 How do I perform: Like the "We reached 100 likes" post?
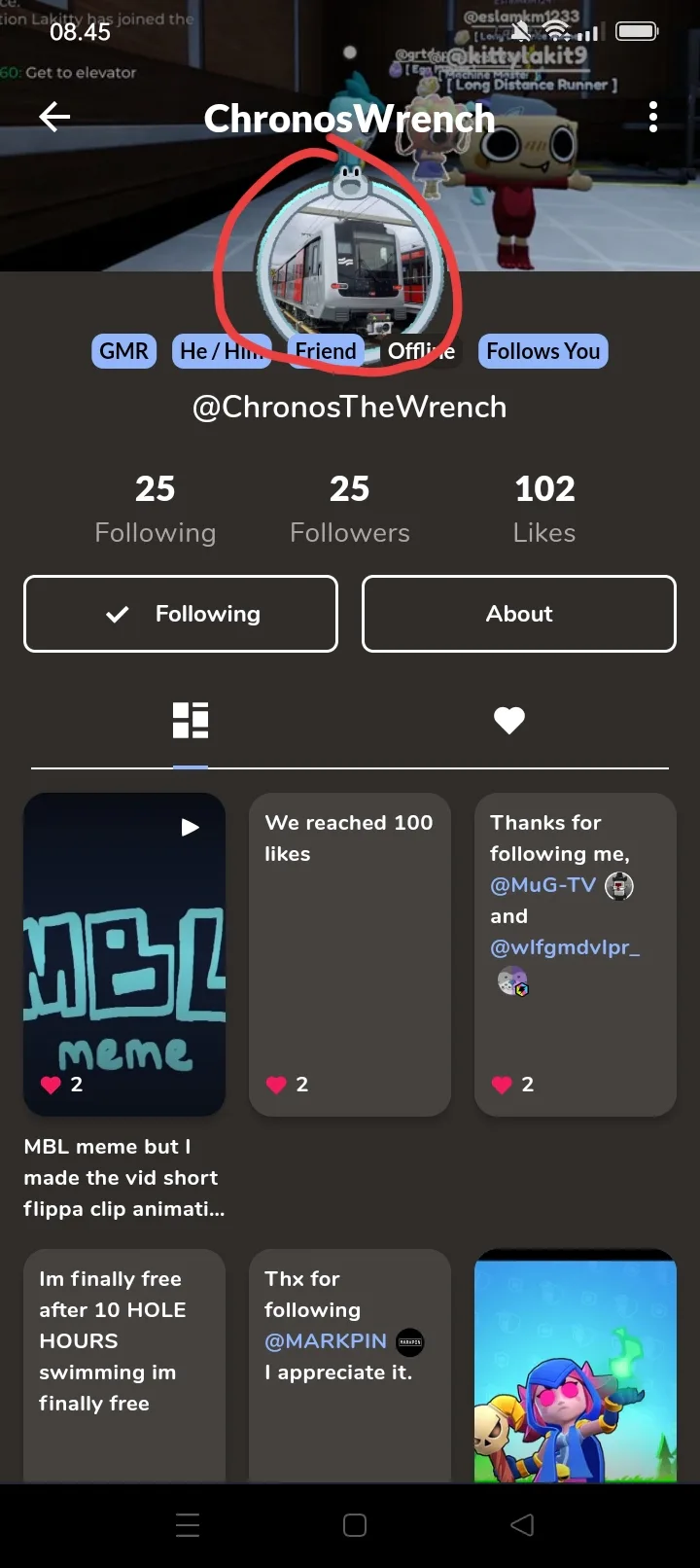[x=277, y=1085]
